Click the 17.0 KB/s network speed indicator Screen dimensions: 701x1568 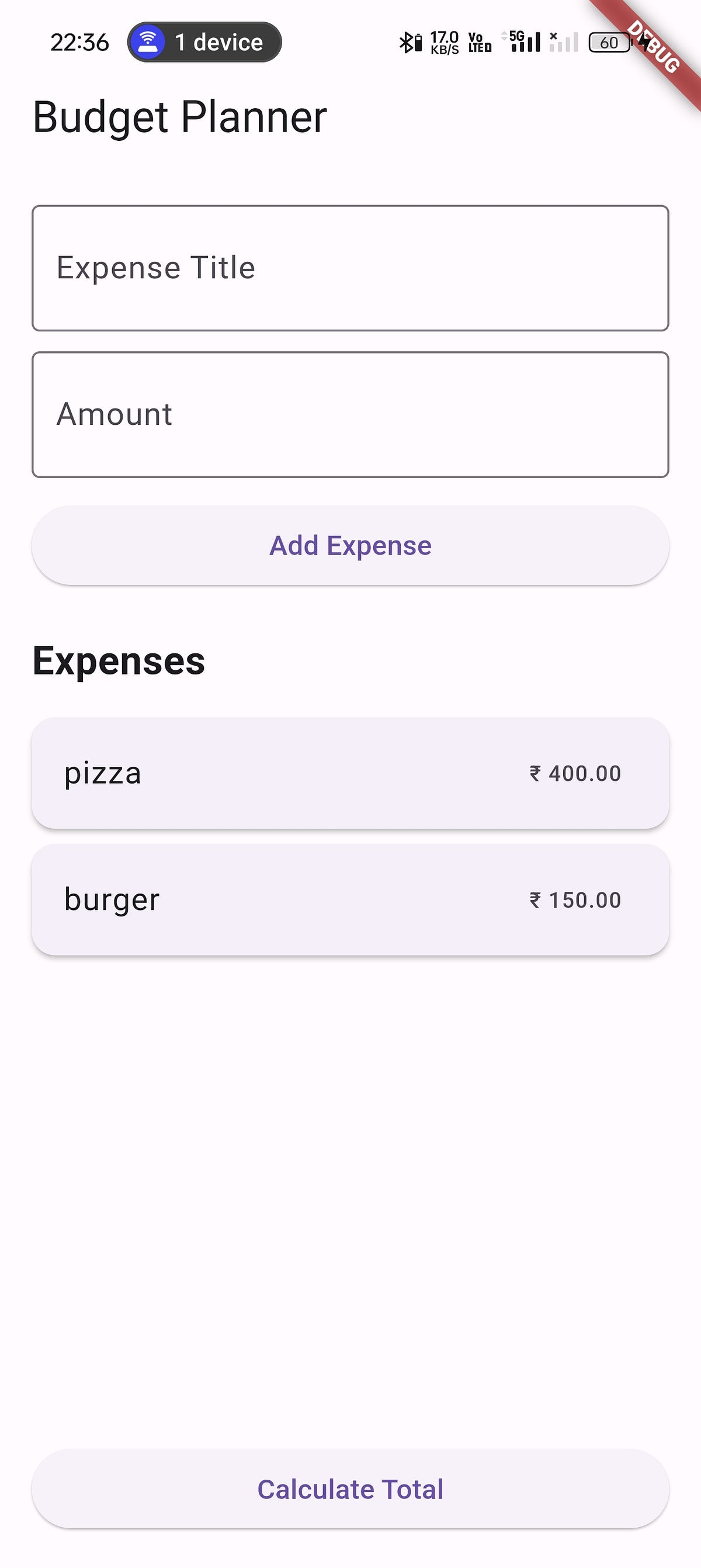[443, 43]
